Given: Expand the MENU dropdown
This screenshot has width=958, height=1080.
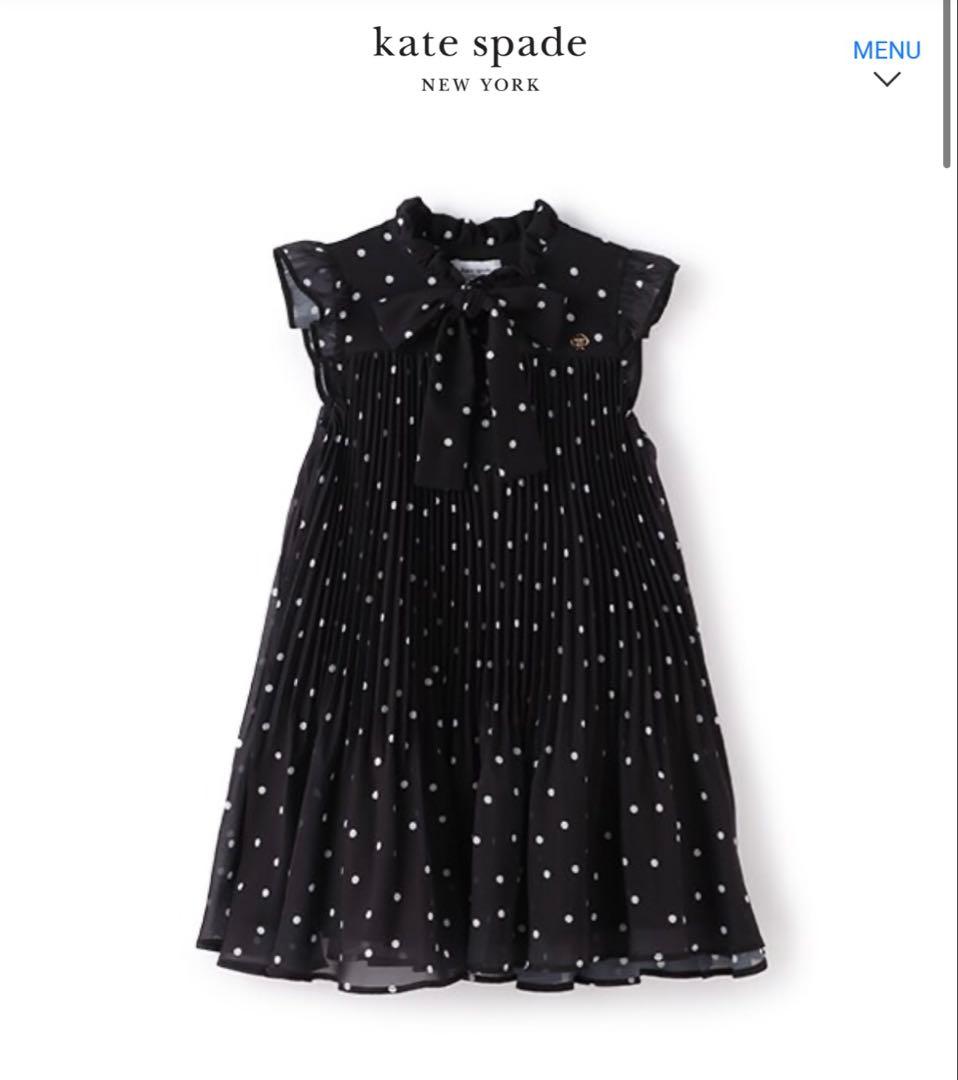Looking at the screenshot, I should [886, 62].
